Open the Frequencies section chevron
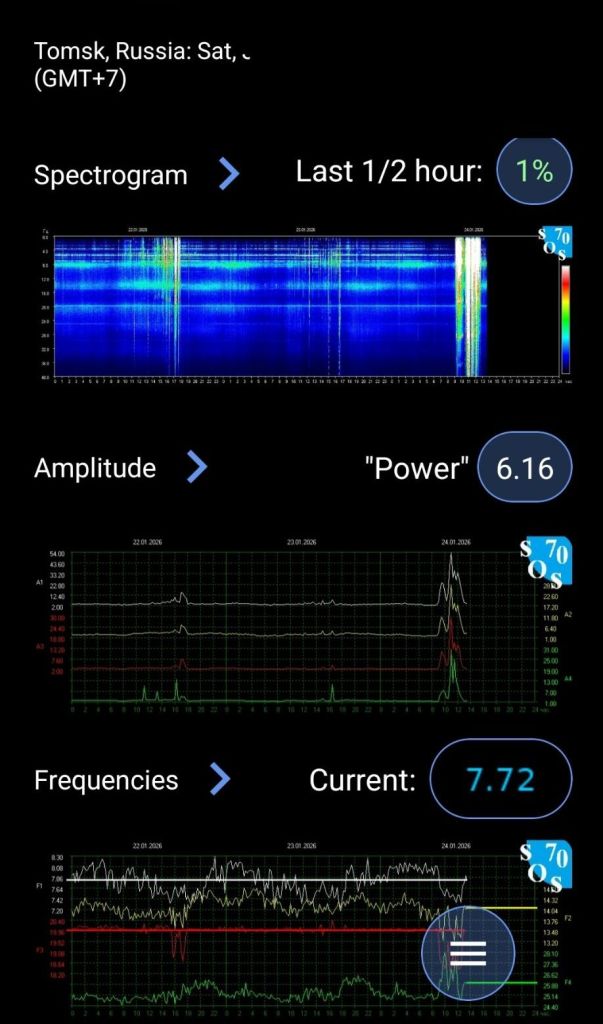 coord(220,779)
